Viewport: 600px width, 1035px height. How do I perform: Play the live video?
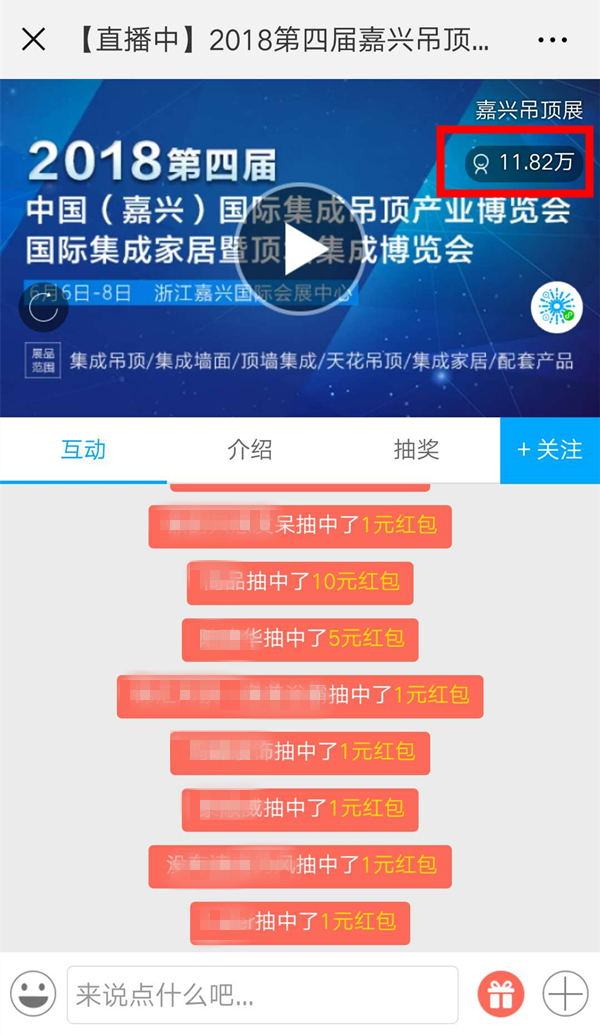point(300,249)
